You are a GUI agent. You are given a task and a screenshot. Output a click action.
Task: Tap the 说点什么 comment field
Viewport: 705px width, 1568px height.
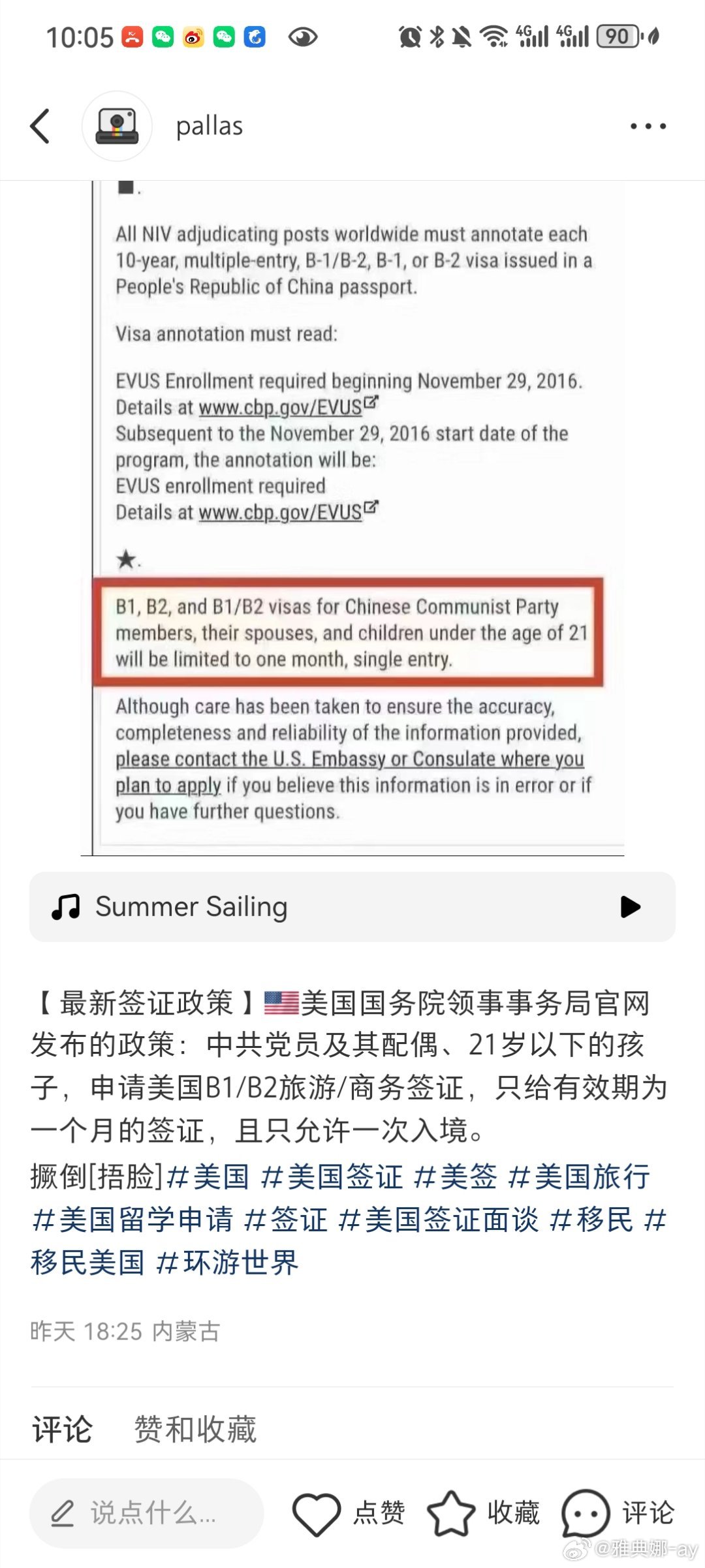point(147,1513)
